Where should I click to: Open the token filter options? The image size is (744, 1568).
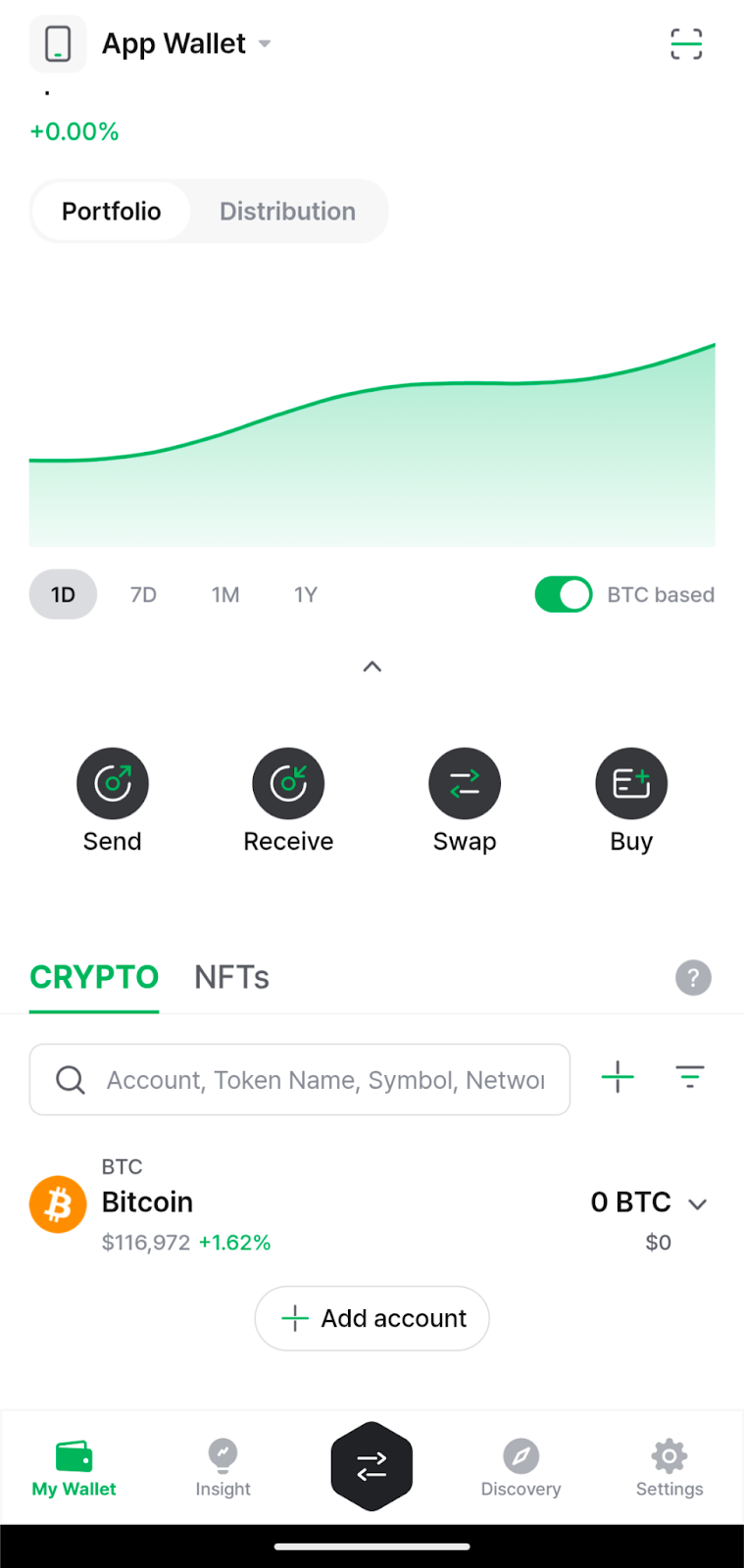coord(690,1077)
